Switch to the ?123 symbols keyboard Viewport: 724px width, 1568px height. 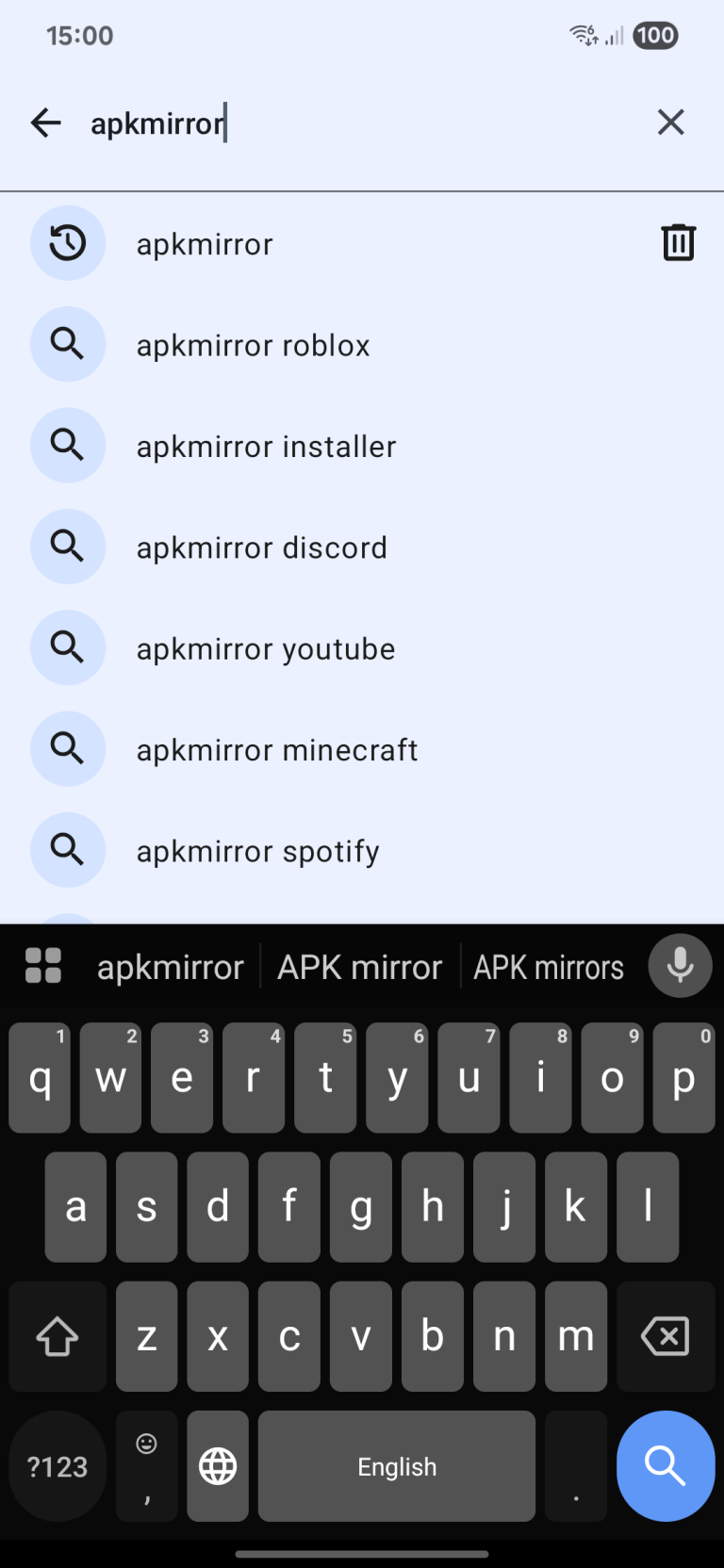click(x=58, y=1465)
